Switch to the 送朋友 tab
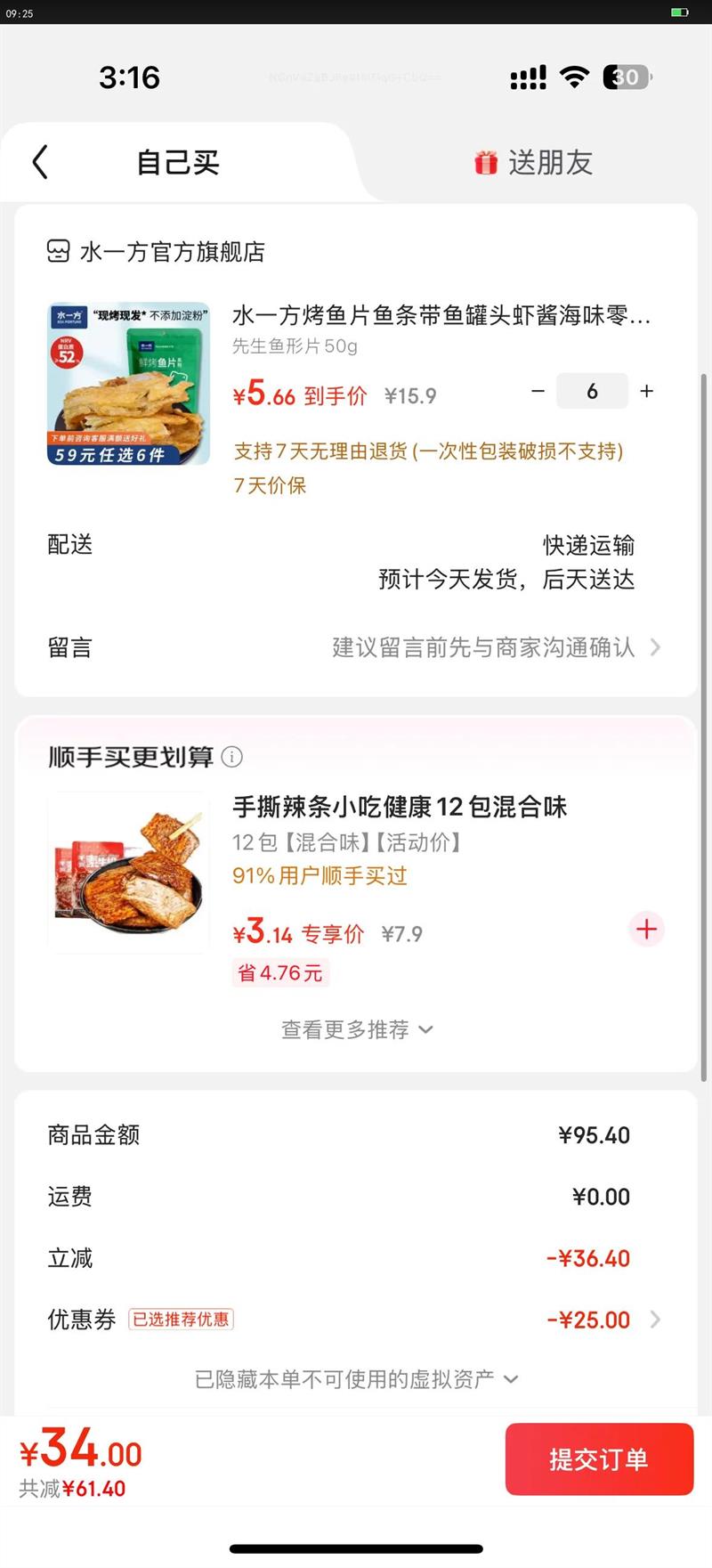 [533, 163]
